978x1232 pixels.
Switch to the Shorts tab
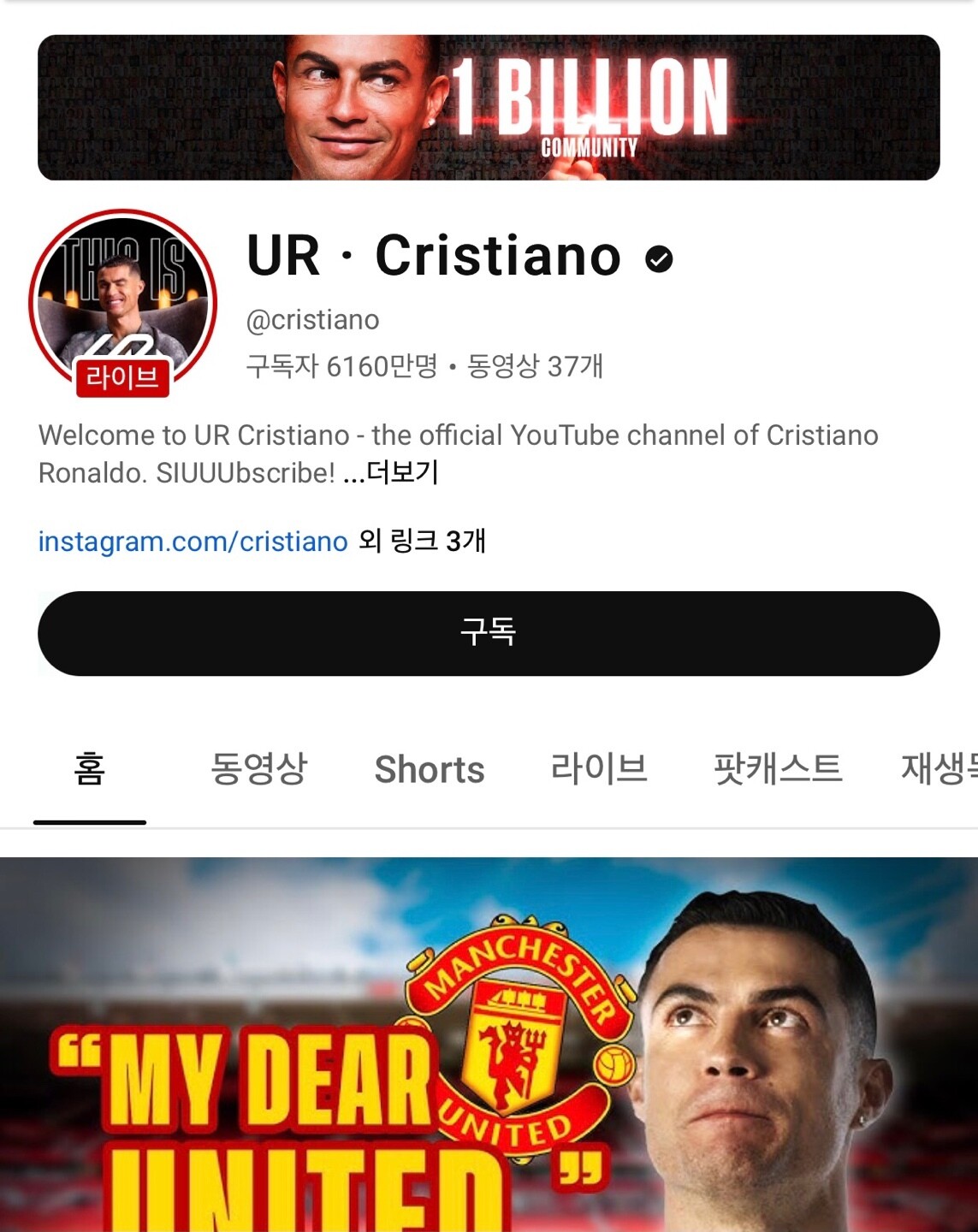pyautogui.click(x=430, y=769)
